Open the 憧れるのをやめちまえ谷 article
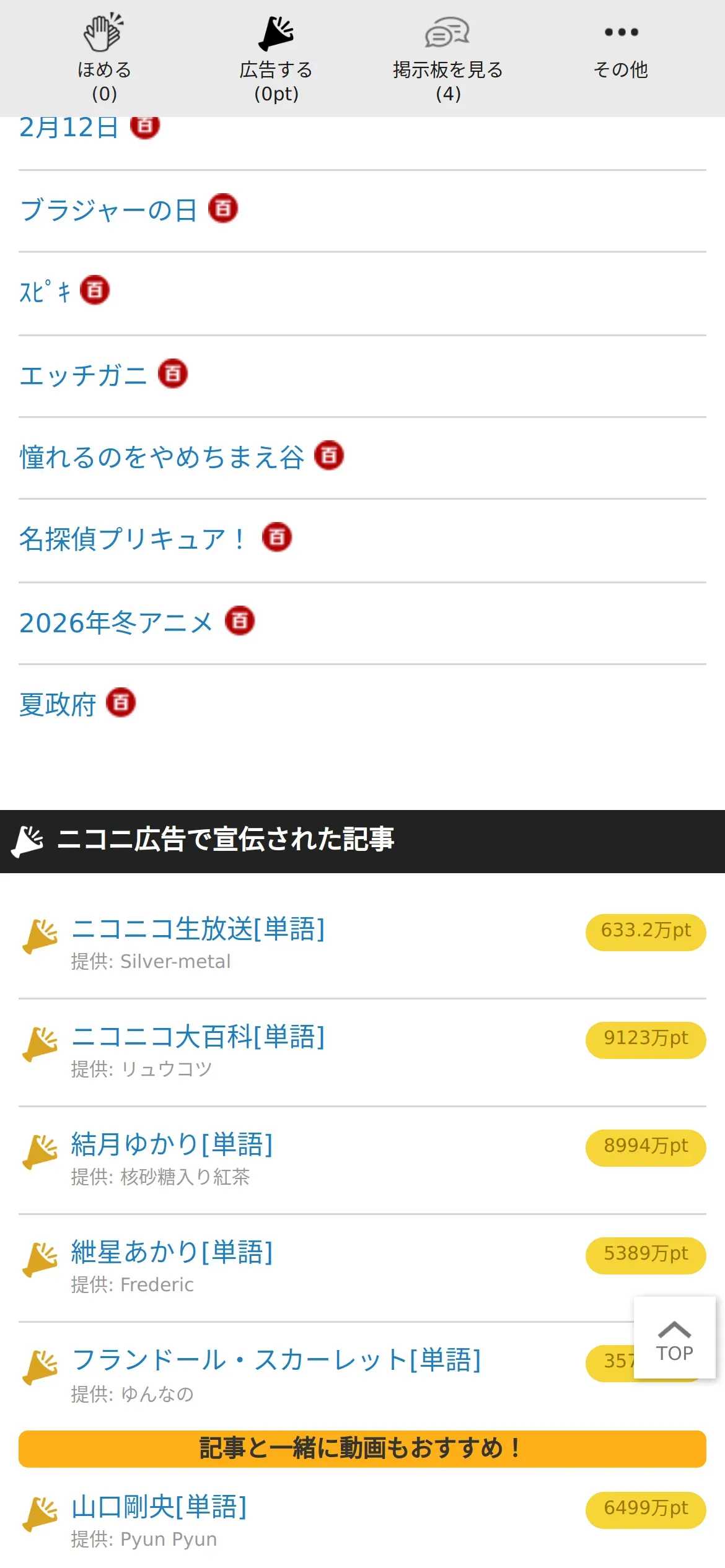The image size is (725, 1568). 162,457
